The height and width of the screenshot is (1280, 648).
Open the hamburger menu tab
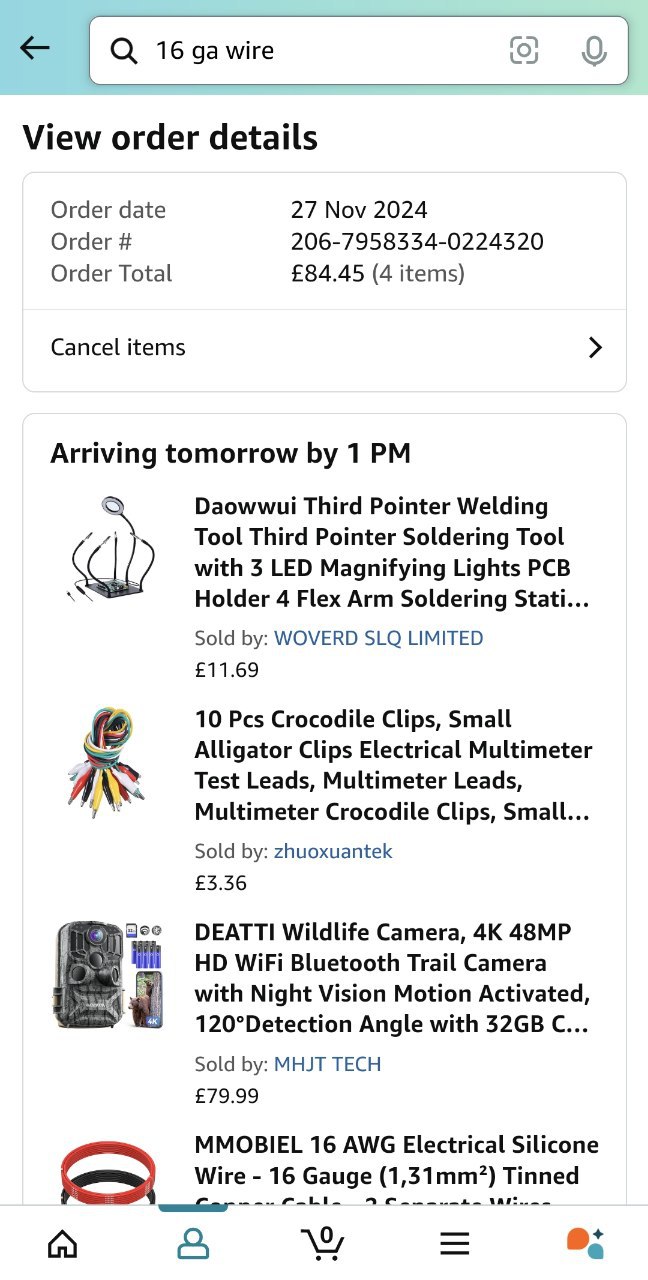pyautogui.click(x=455, y=1243)
